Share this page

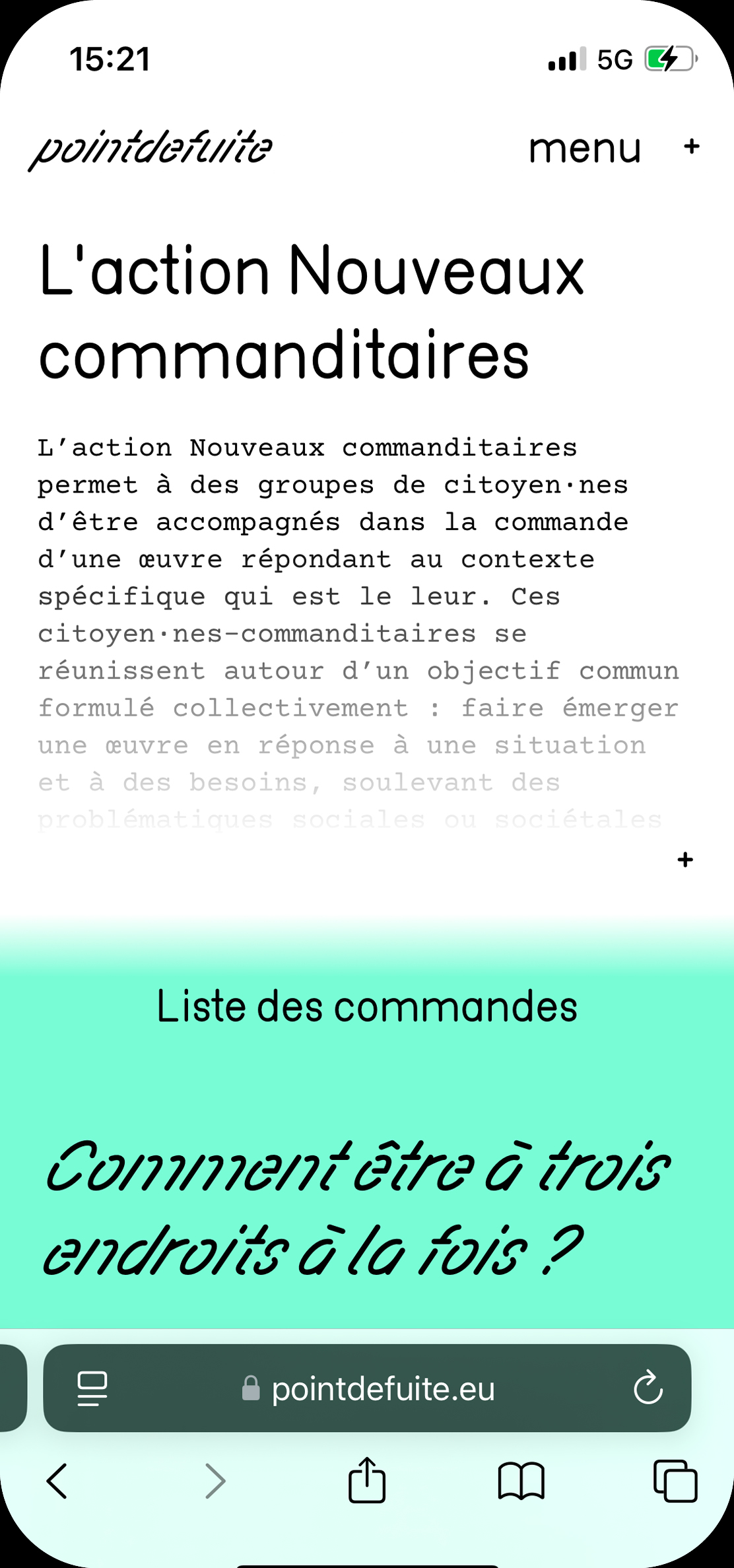pos(367,1480)
